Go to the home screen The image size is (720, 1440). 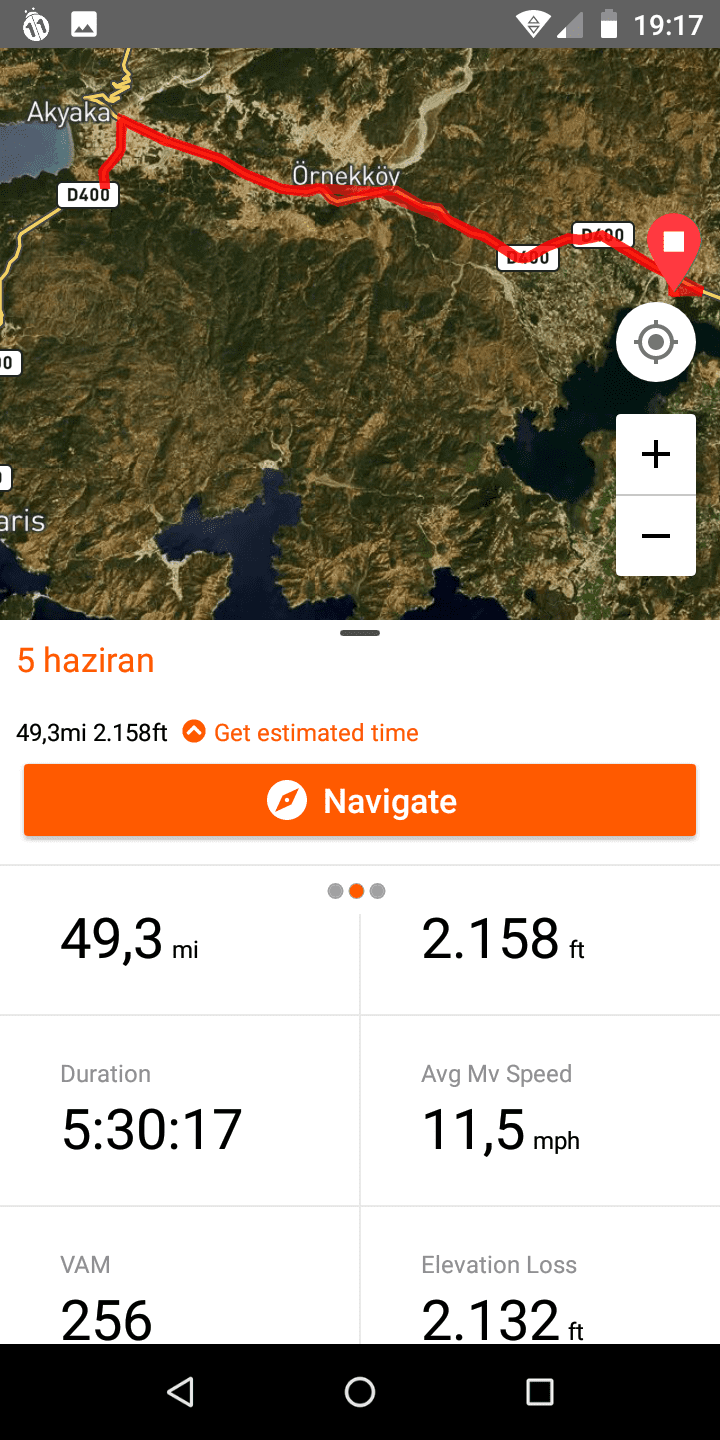pyautogui.click(x=360, y=1392)
